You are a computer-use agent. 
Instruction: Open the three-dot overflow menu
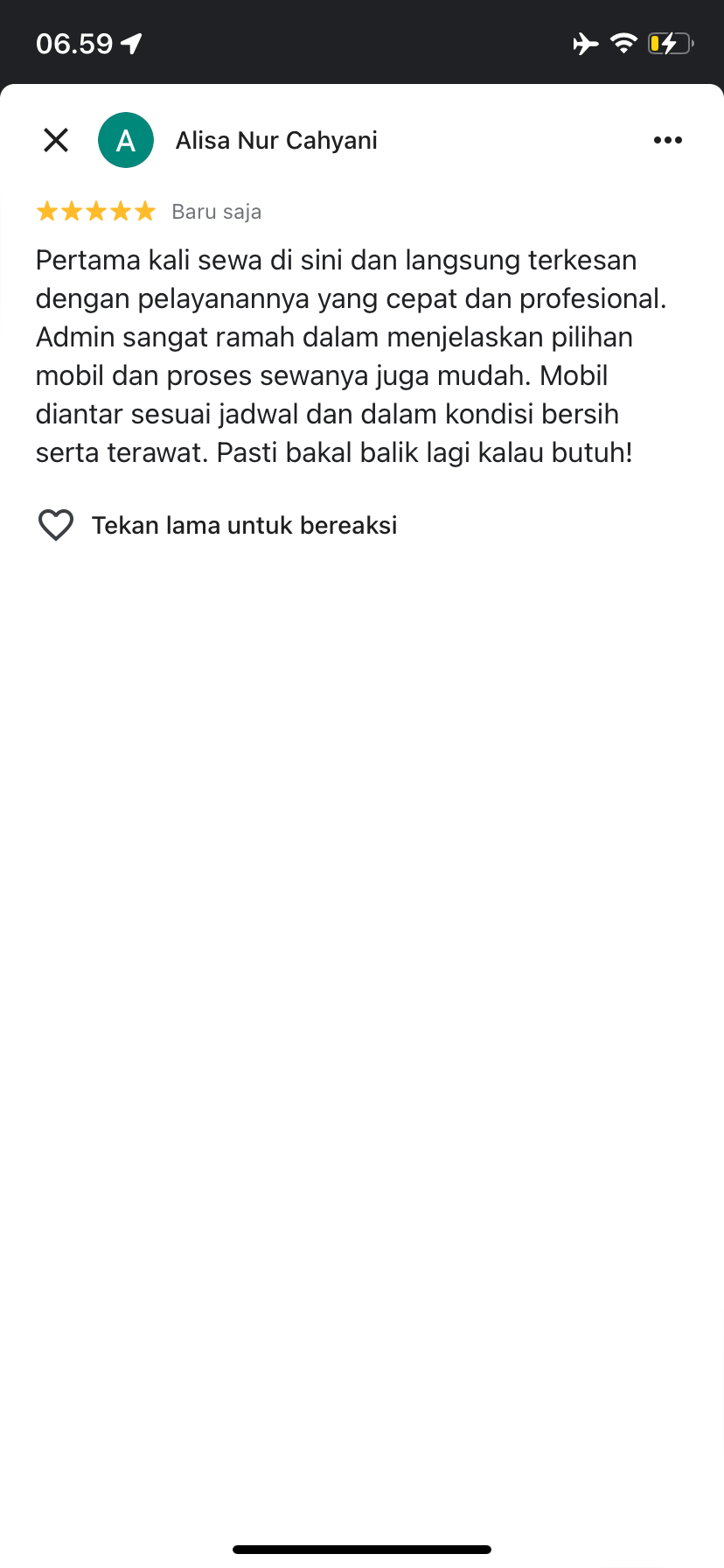(668, 140)
